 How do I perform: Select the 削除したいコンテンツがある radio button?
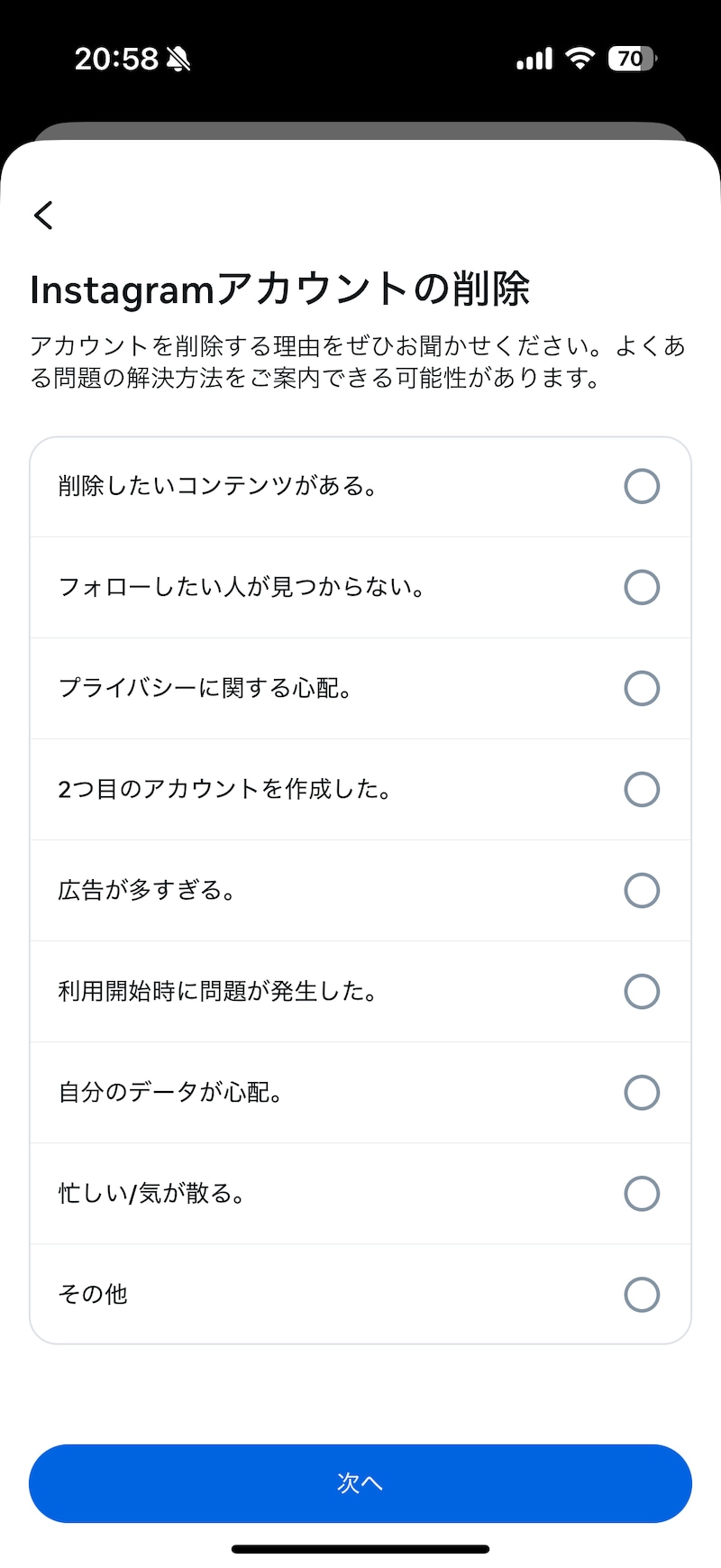pos(642,486)
